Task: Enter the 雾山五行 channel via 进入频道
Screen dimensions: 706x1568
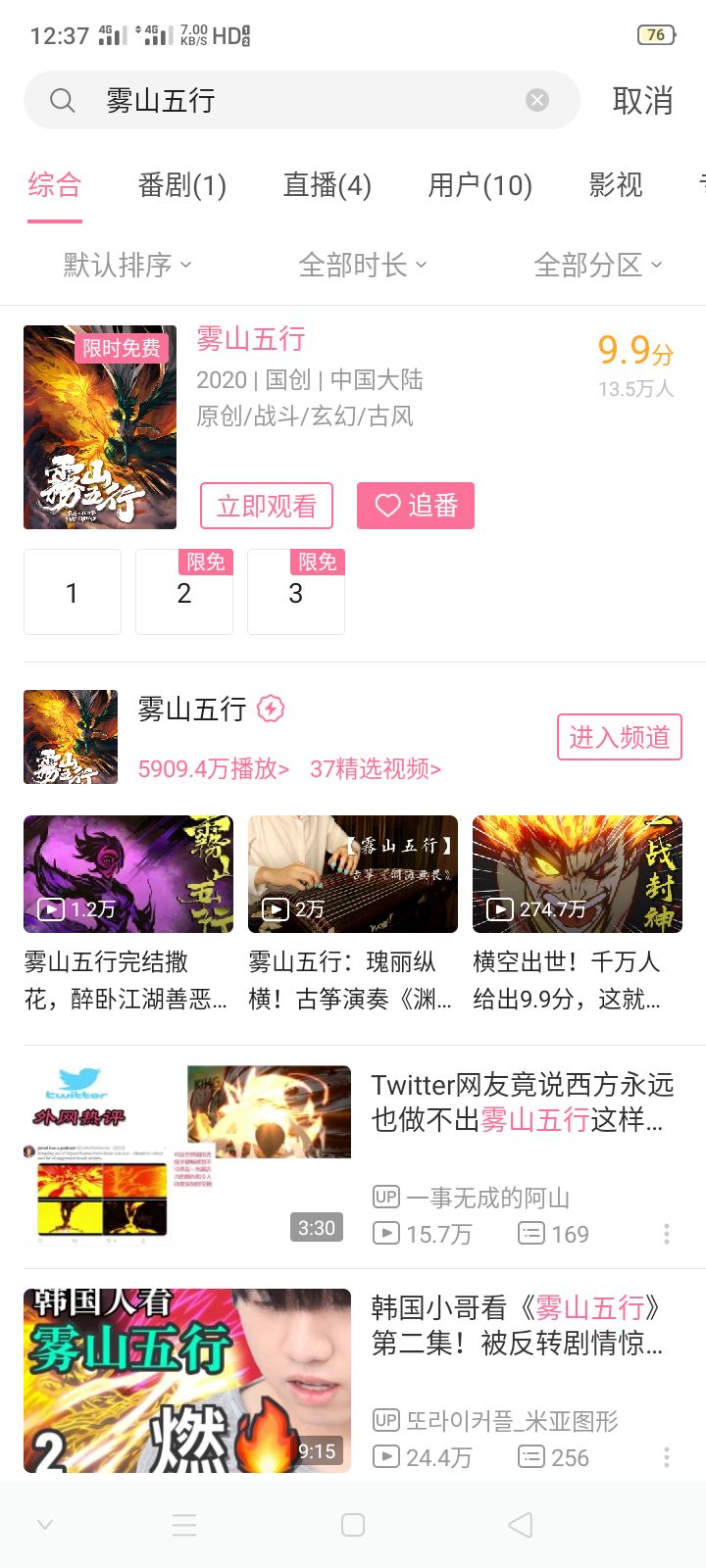Action: click(x=619, y=737)
